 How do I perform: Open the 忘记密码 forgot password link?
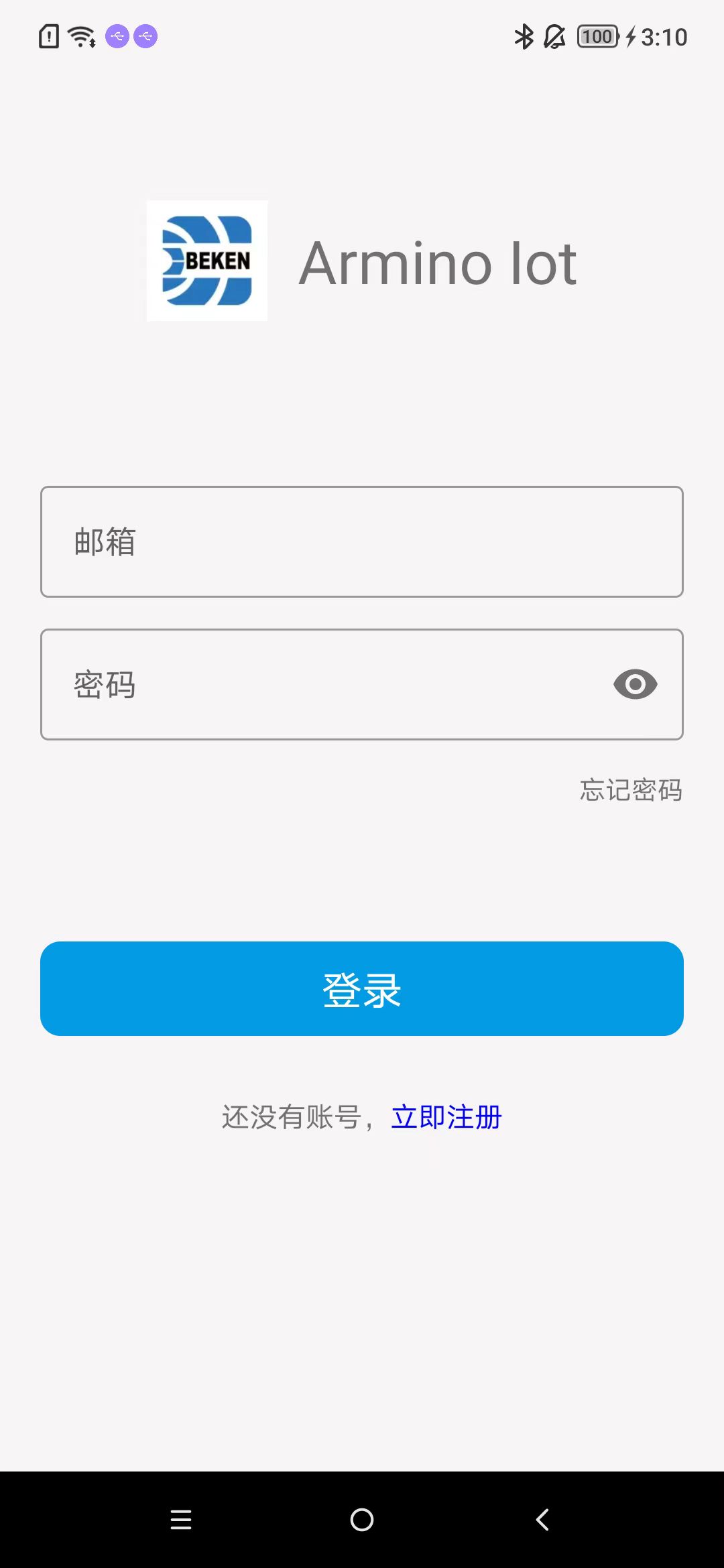coord(631,790)
